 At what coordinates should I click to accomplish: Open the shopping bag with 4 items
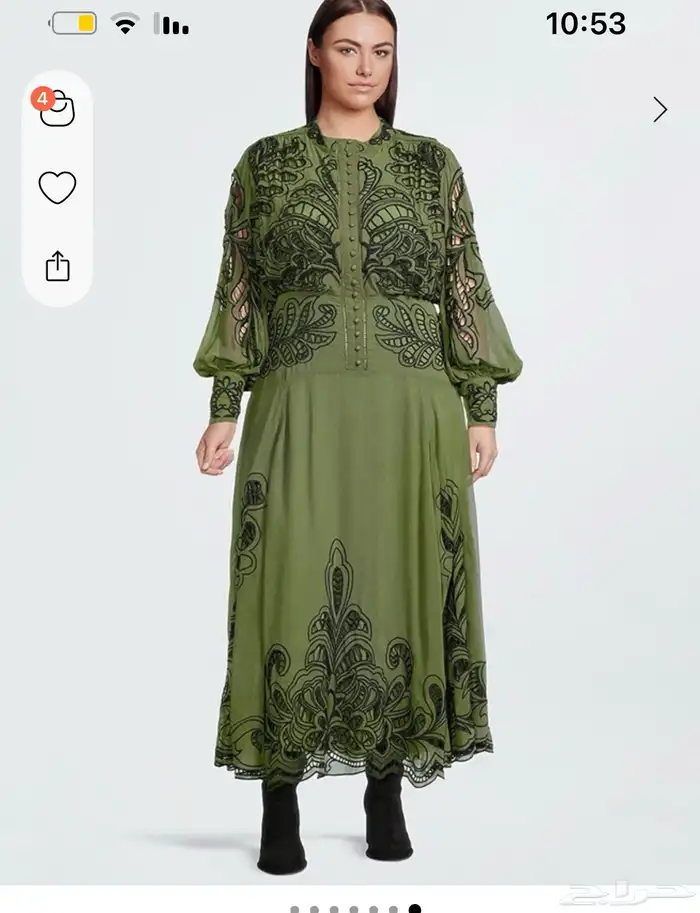(56, 108)
